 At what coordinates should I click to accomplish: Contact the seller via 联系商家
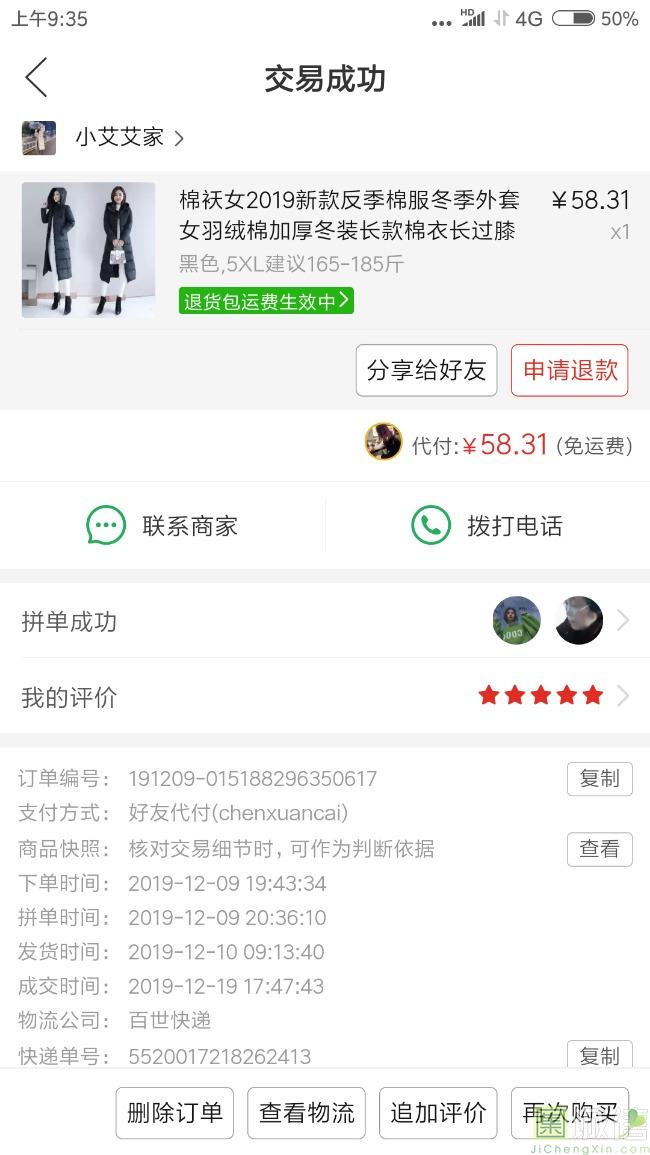[x=163, y=526]
